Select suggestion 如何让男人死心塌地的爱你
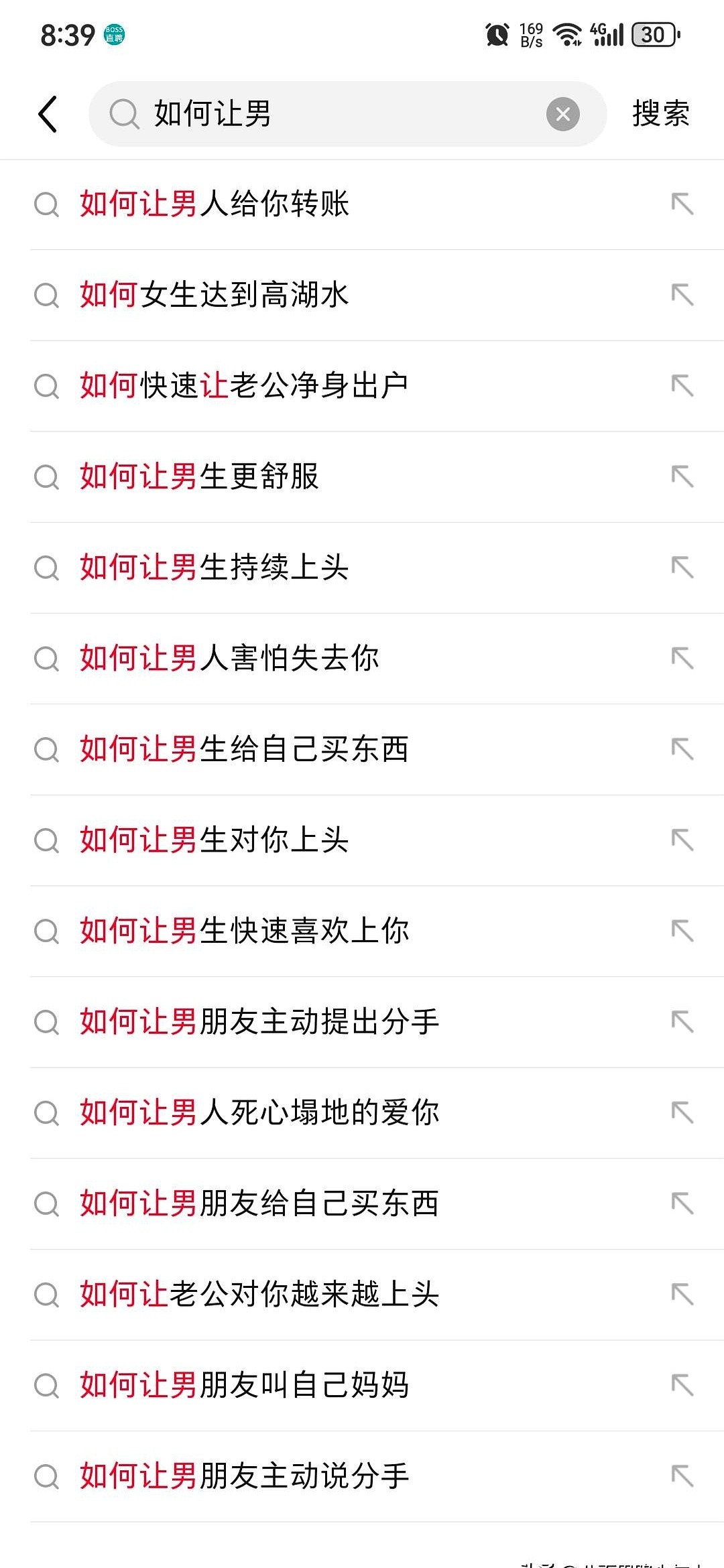Screen dimensions: 724x1568 [259, 1112]
